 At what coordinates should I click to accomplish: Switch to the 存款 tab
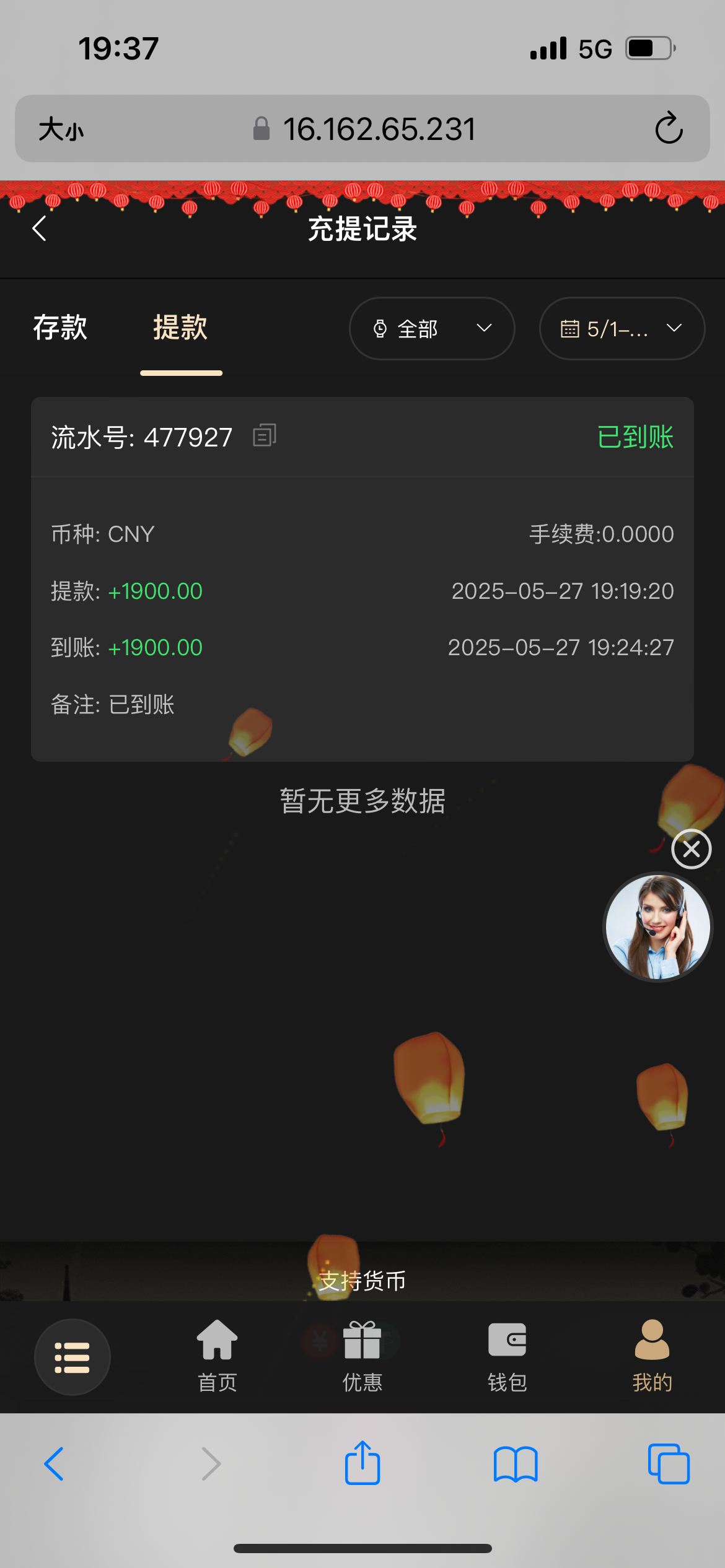(x=60, y=328)
